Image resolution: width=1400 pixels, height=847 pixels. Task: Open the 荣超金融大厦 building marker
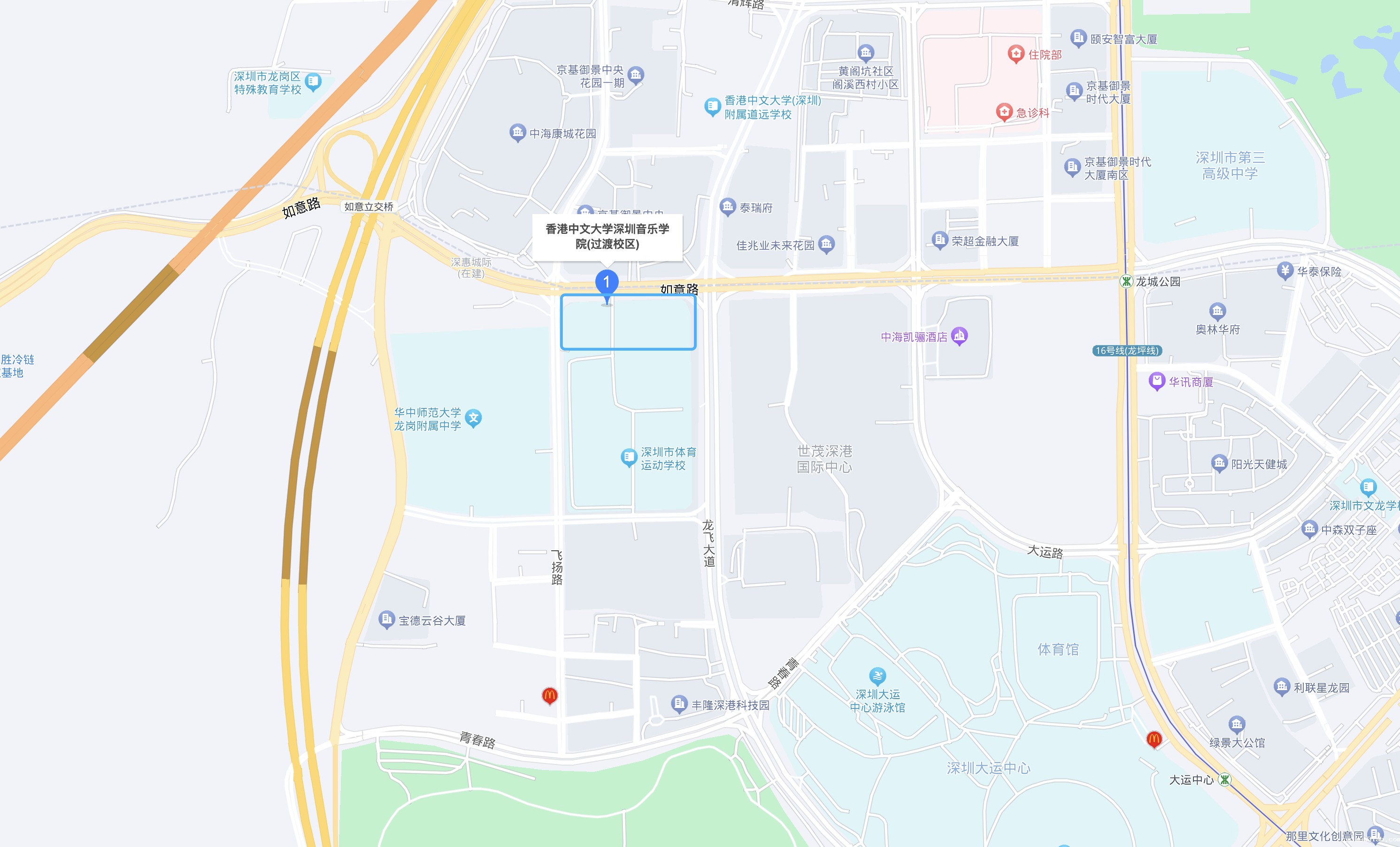940,240
